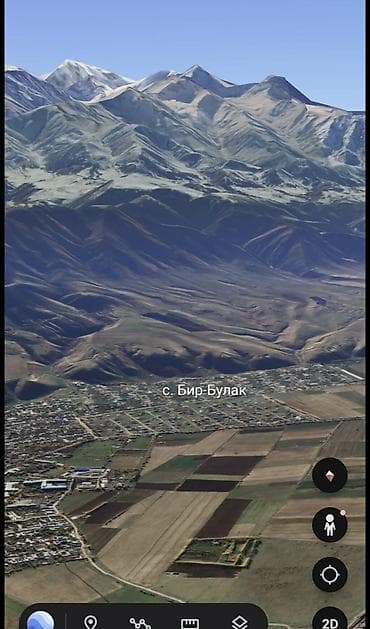Activate the Street View pegman
This screenshot has height=629, width=370.
point(329,525)
